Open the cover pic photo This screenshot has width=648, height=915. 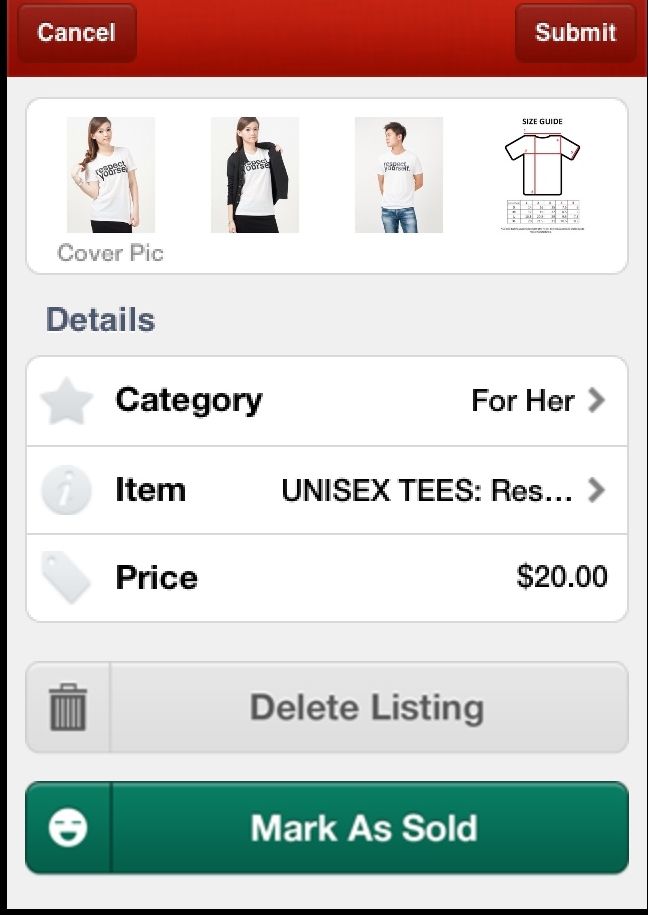[110, 175]
